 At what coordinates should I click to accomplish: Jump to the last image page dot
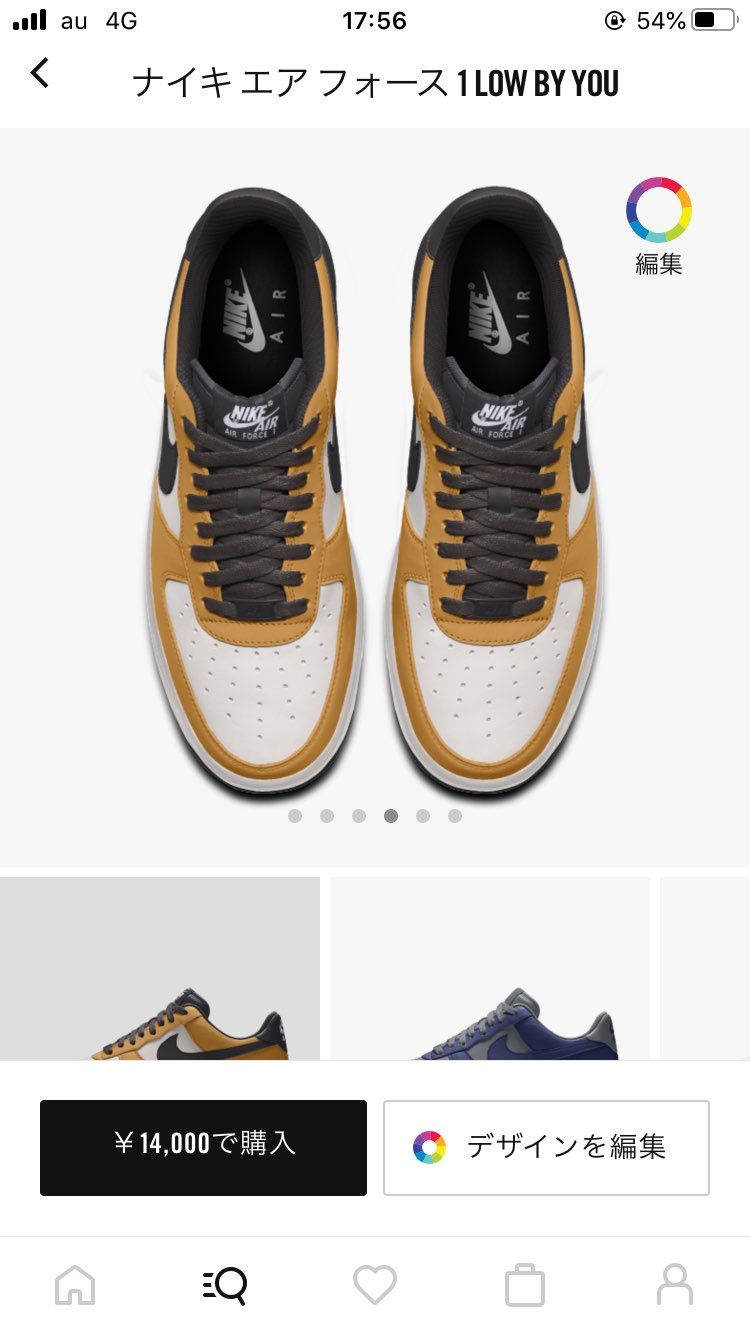(x=455, y=816)
